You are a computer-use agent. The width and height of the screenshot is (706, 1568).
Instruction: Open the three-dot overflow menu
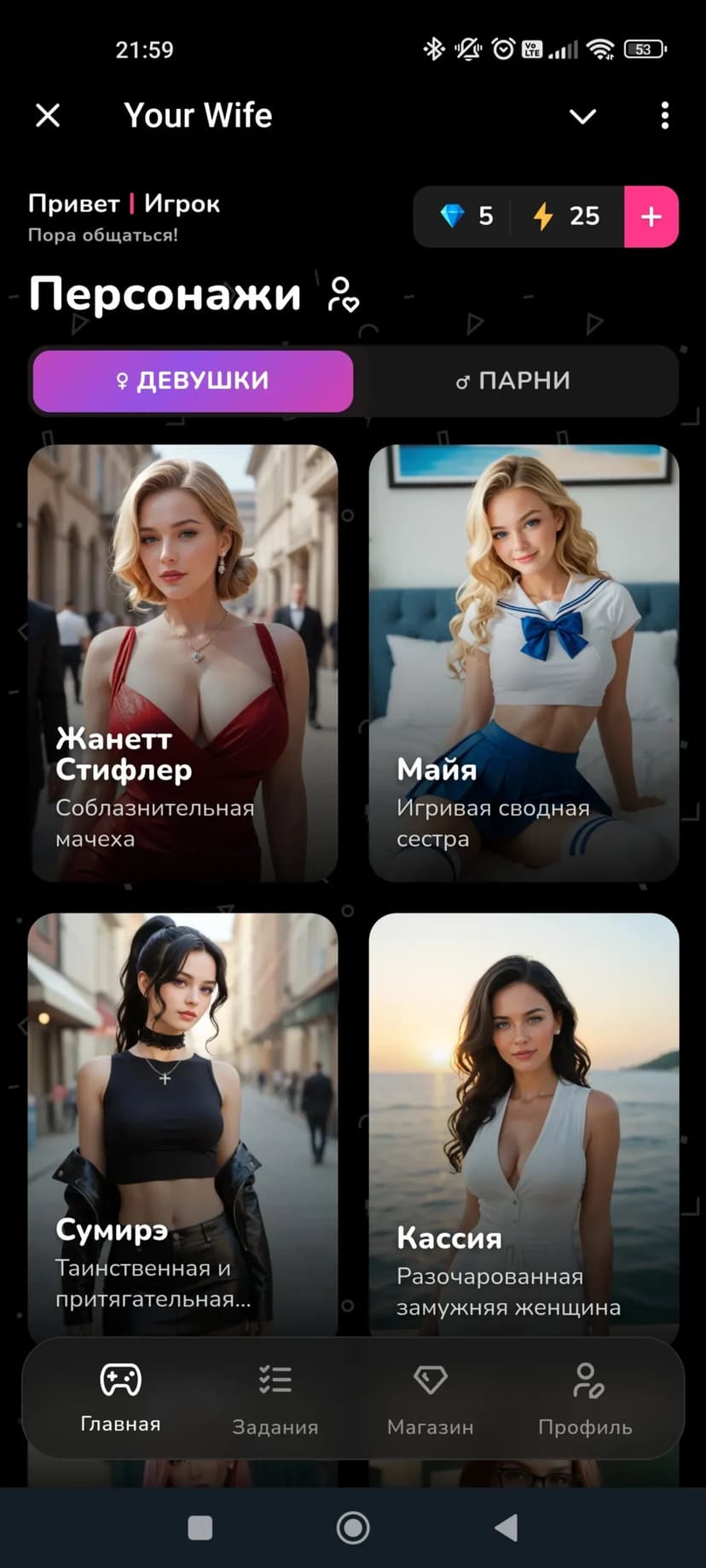(x=664, y=116)
